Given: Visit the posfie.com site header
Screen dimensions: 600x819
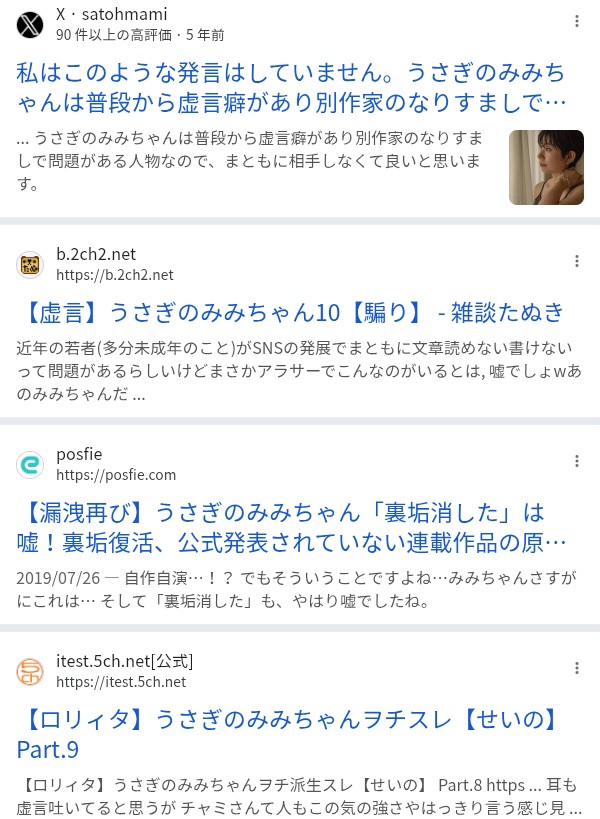Looking at the screenshot, I should pos(115,464).
